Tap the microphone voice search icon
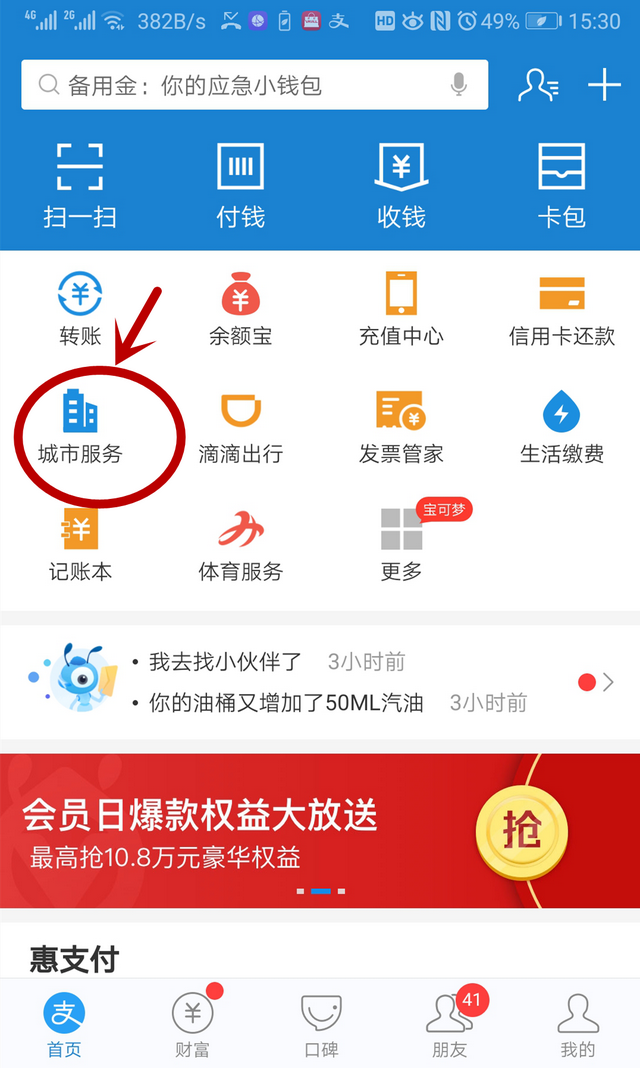The height and width of the screenshot is (1068, 640). 459,86
